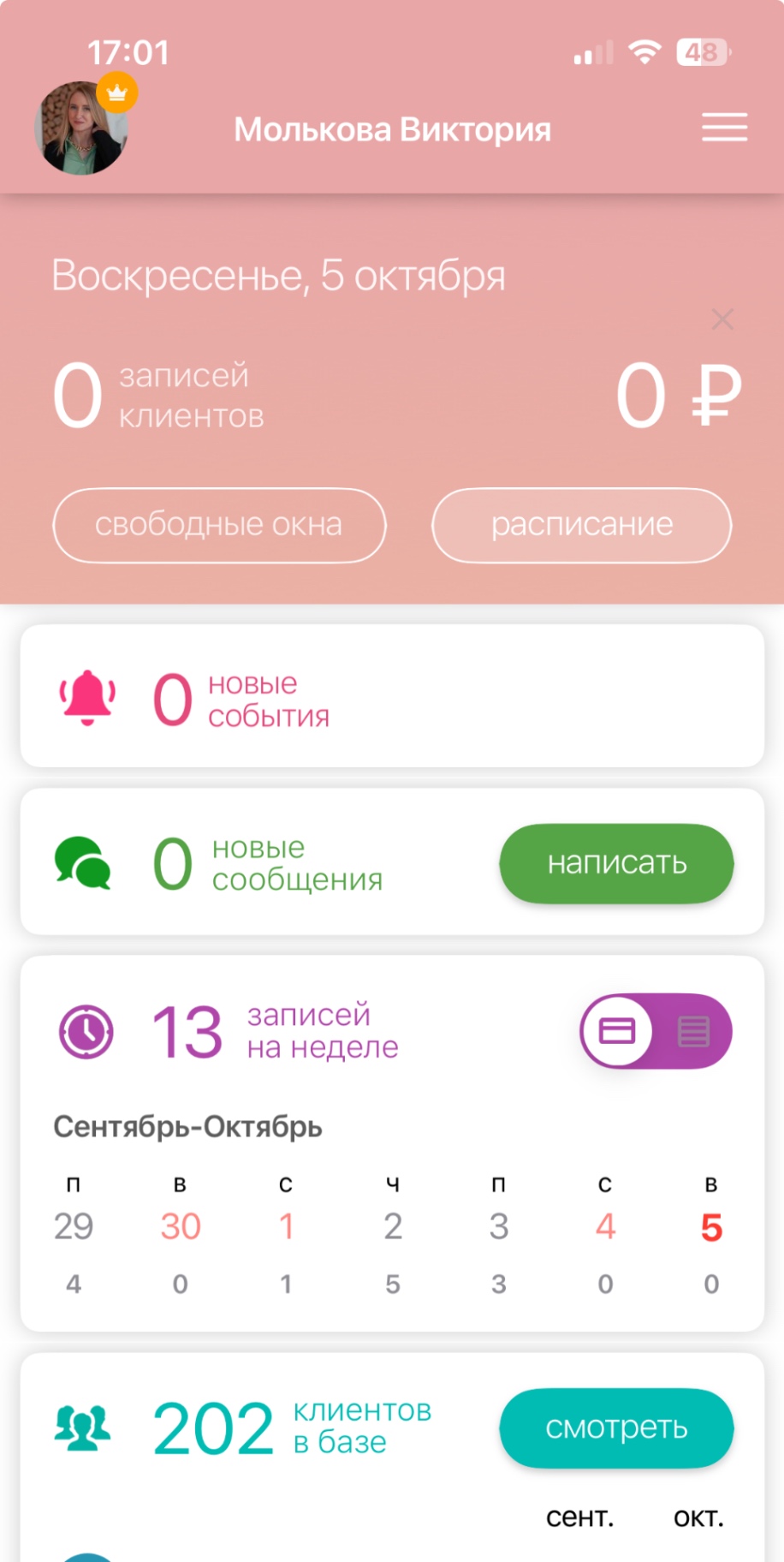Tap смотреть to view client base

pos(616,1428)
